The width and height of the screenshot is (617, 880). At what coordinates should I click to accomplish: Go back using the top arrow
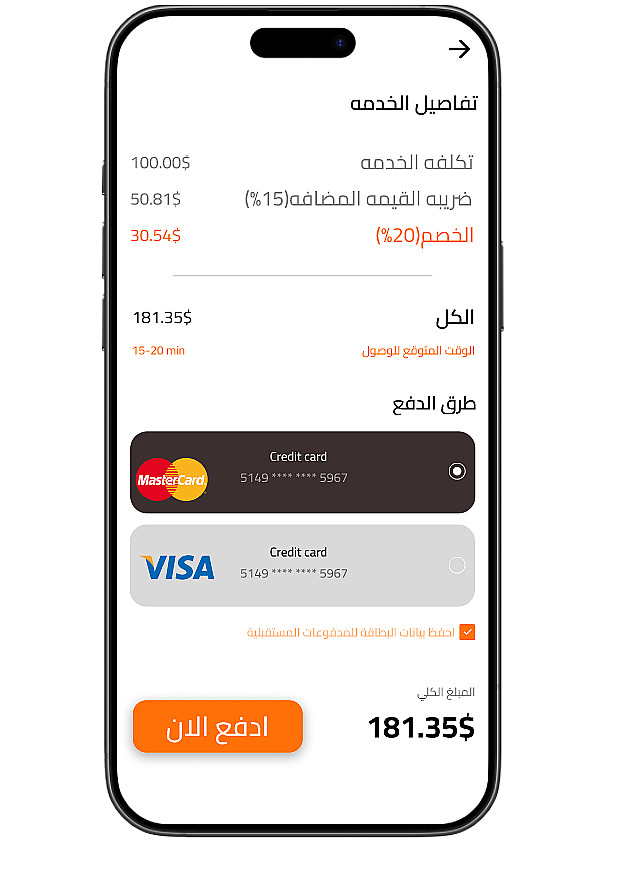[x=459, y=50]
